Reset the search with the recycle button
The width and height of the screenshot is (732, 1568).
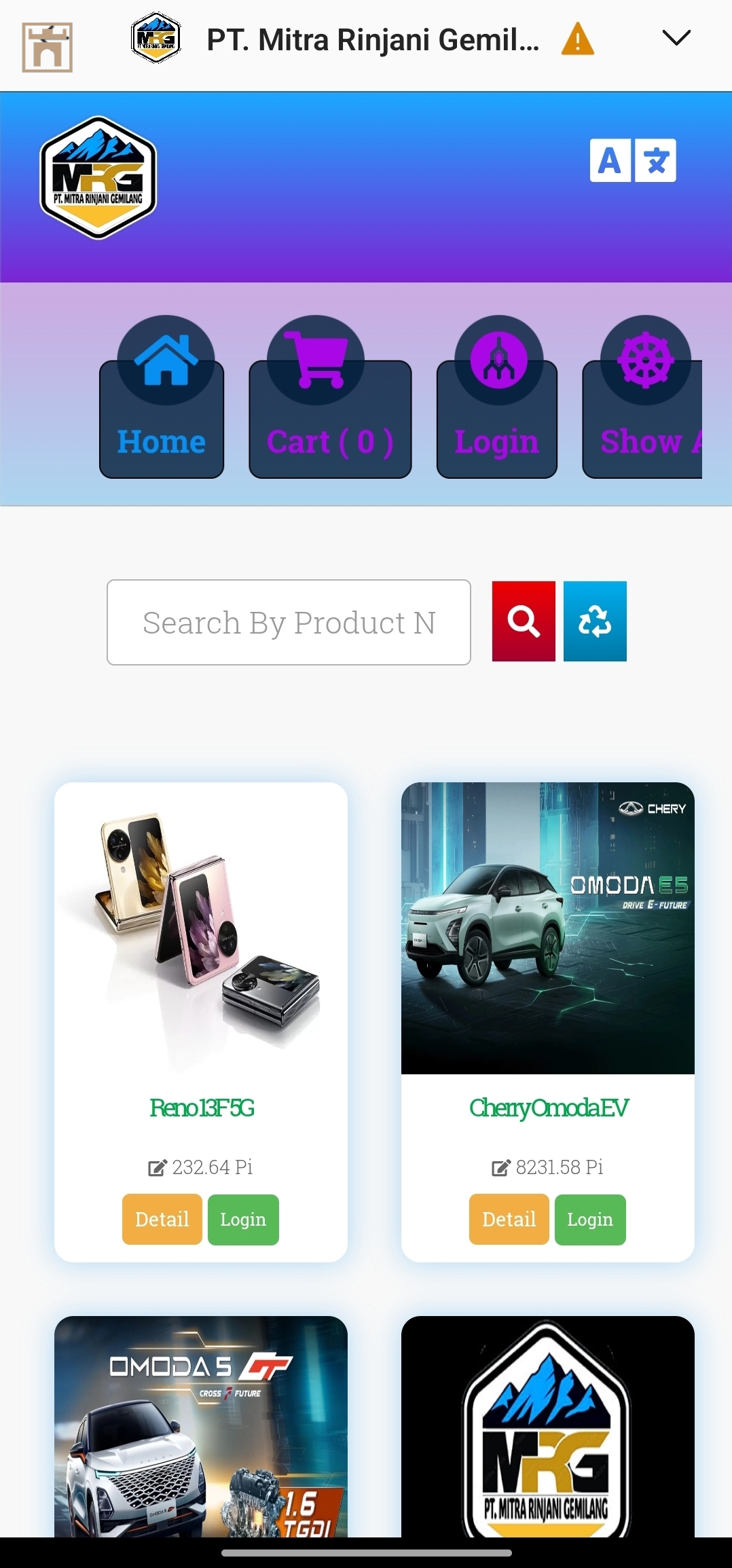coord(595,621)
